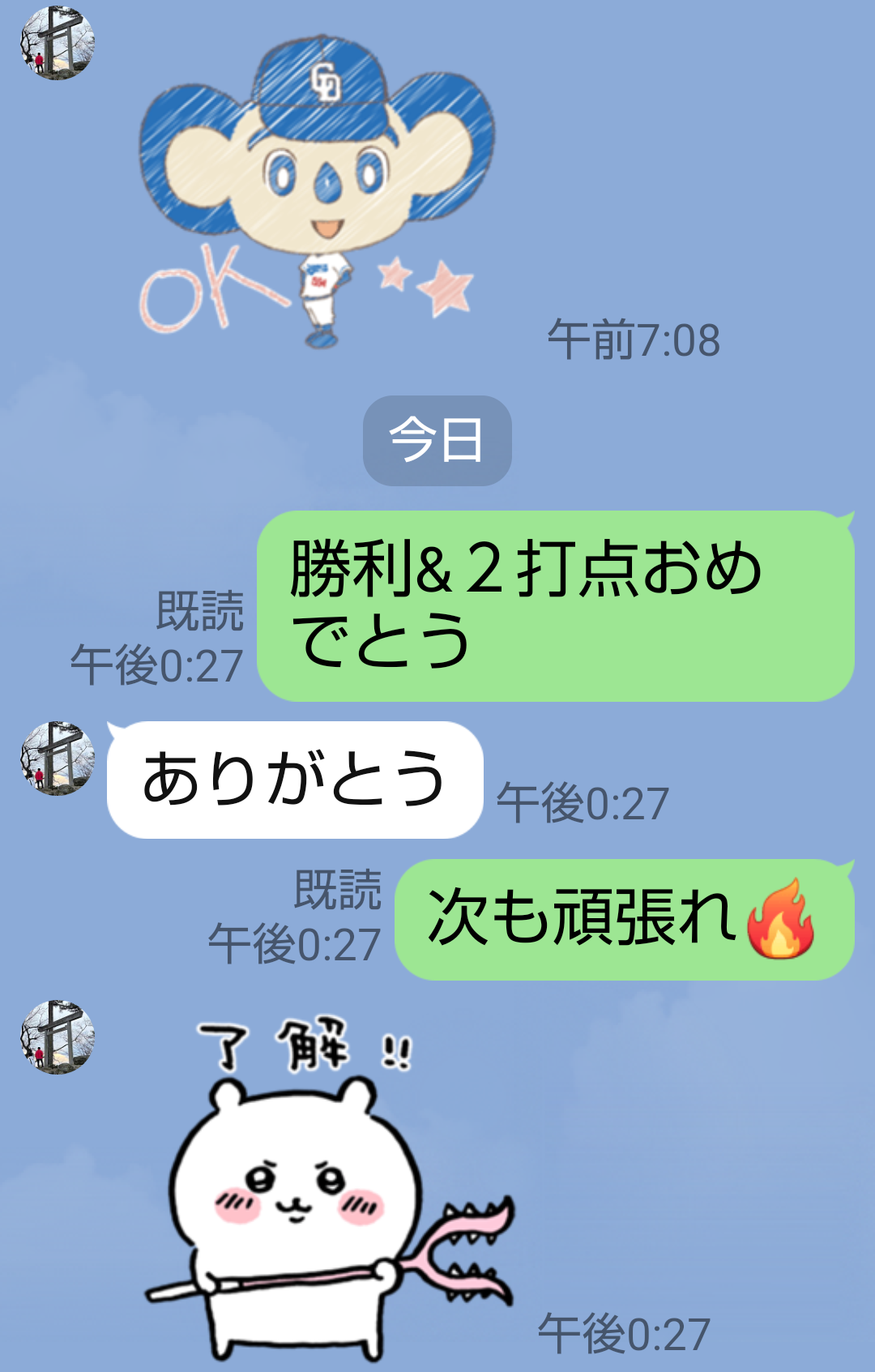Viewport: 875px width, 1372px height.
Task: View profile from avatar beside 了解 sticker
Action: pos(58,1037)
